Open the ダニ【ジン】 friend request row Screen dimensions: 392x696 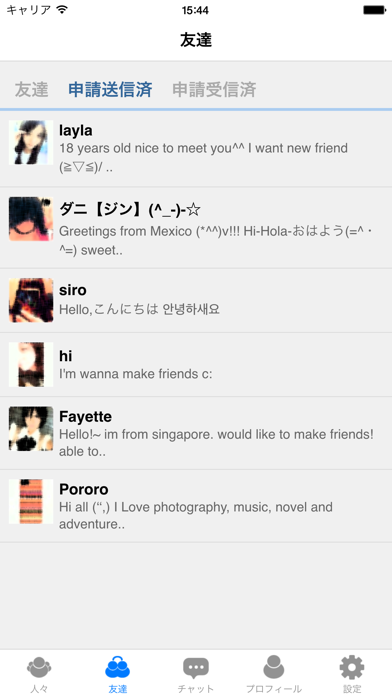(196, 228)
